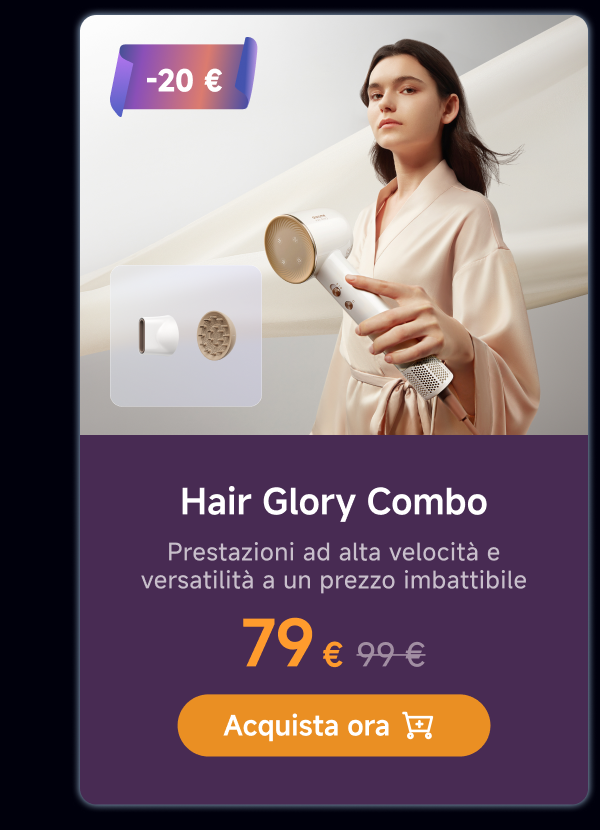Viewport: 600px width, 830px height.
Task: Tap the Acquista ora button
Action: 333,725
